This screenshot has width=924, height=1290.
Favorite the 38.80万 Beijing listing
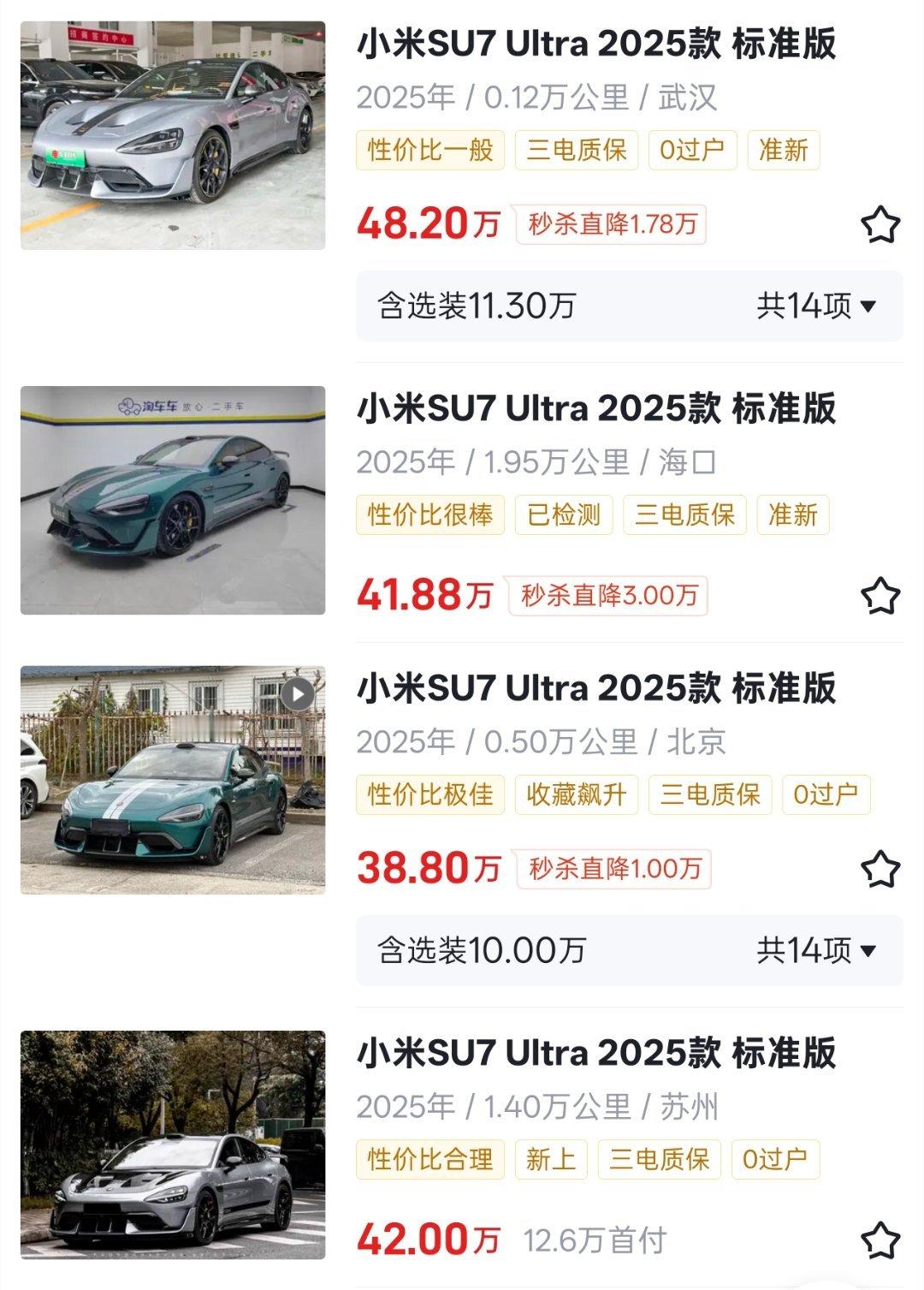point(880,869)
